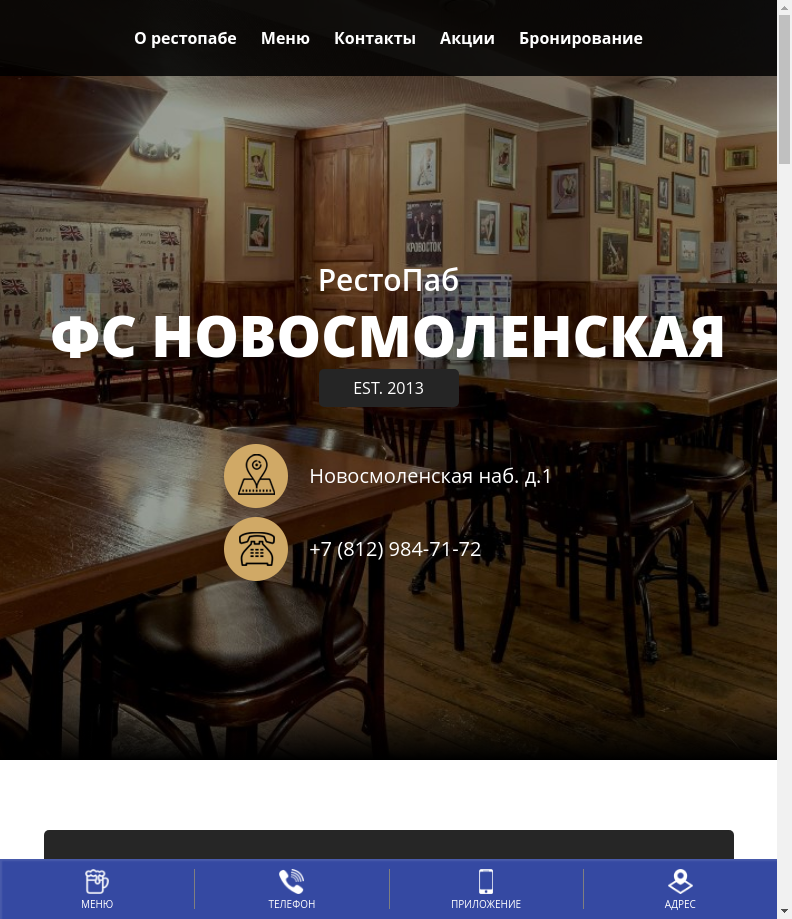Screen dimensions: 792x919
Task: Open ПРИЛОЖЕНИЕ in the bottom bar
Action: (x=486, y=888)
